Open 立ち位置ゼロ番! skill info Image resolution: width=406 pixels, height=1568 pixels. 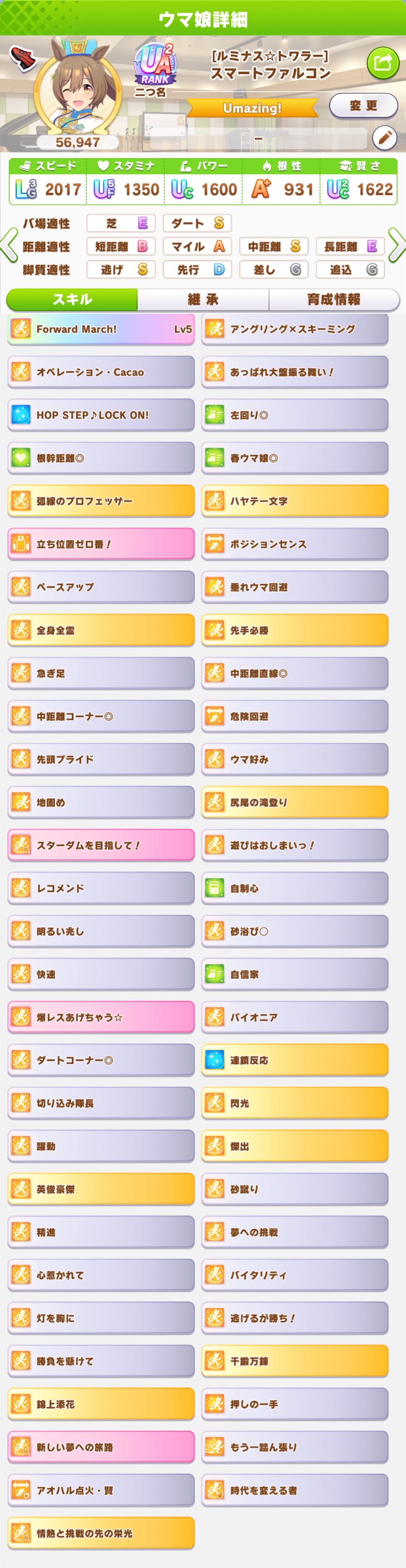pos(101,544)
